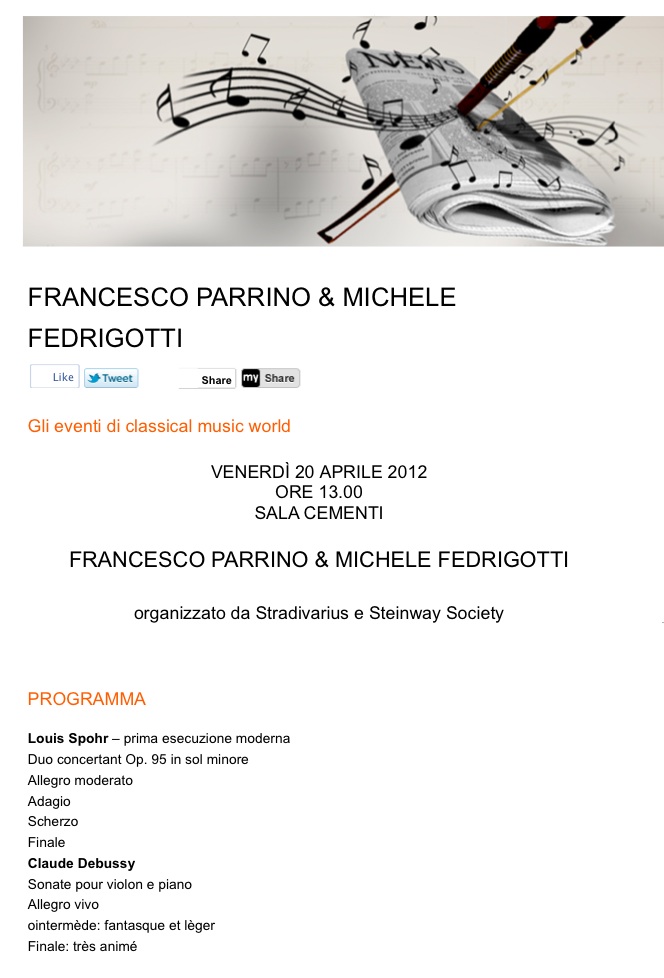Tap the Facebook Like button
664x978 pixels.
click(55, 377)
